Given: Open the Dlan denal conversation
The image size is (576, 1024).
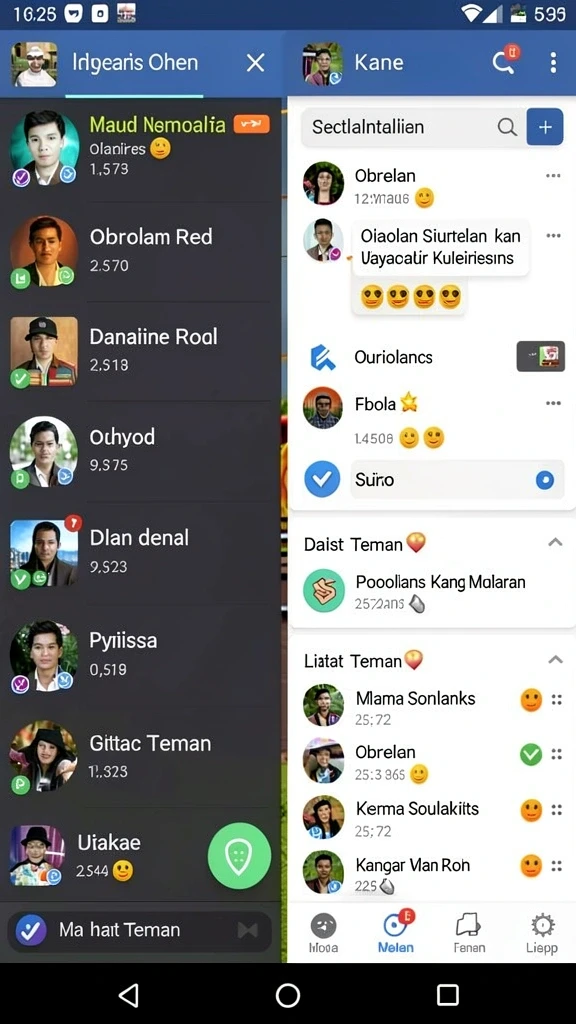Looking at the screenshot, I should tap(141, 552).
